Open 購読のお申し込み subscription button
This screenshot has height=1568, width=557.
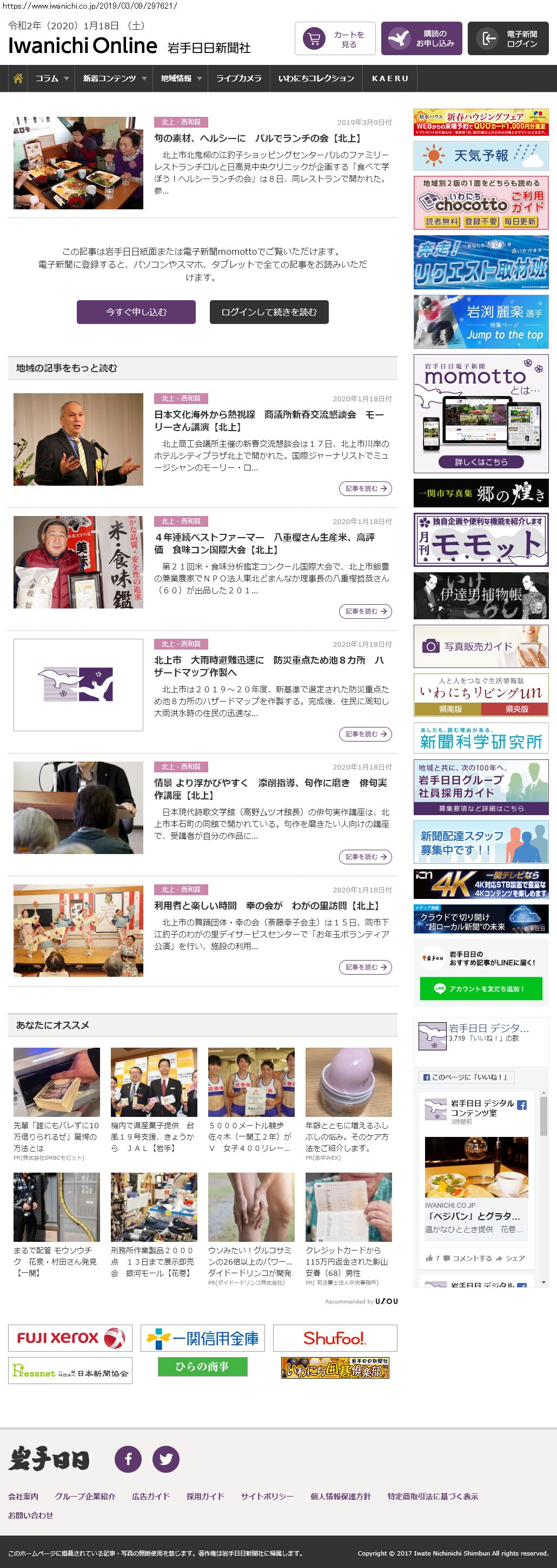point(421,39)
